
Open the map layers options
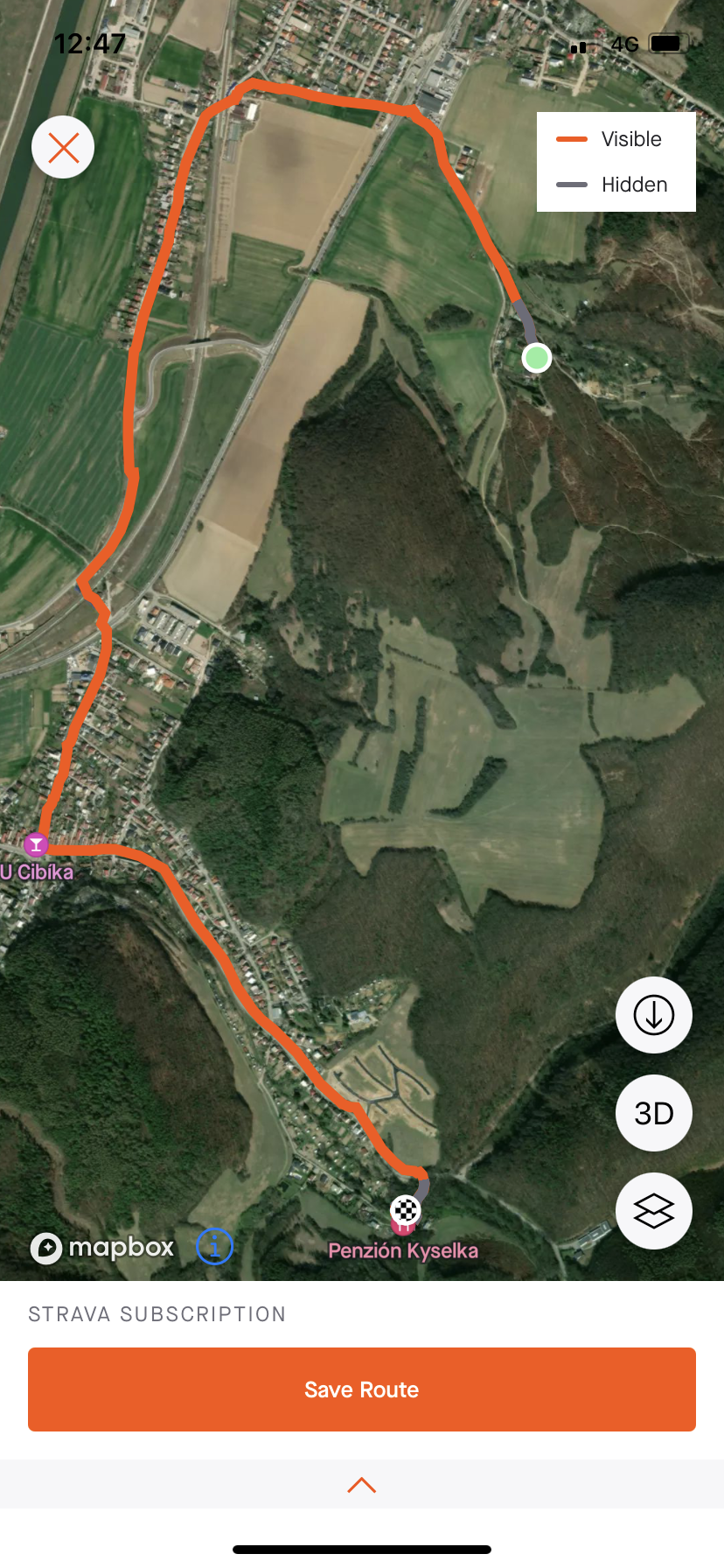pyautogui.click(x=653, y=1211)
